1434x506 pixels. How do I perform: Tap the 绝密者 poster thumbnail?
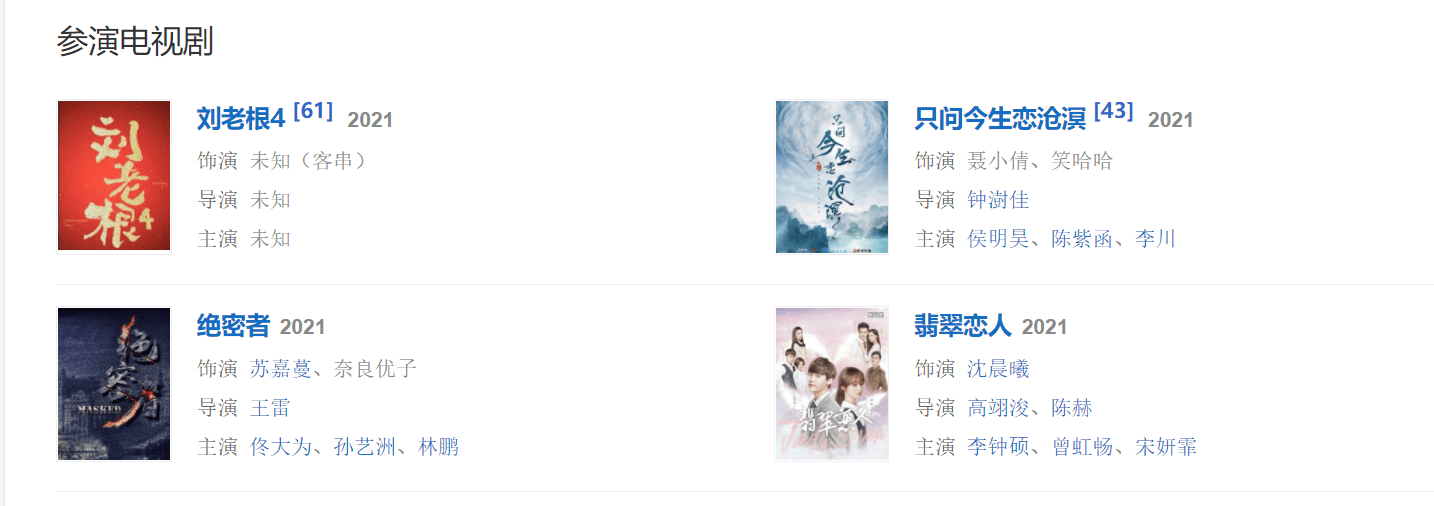(114, 384)
